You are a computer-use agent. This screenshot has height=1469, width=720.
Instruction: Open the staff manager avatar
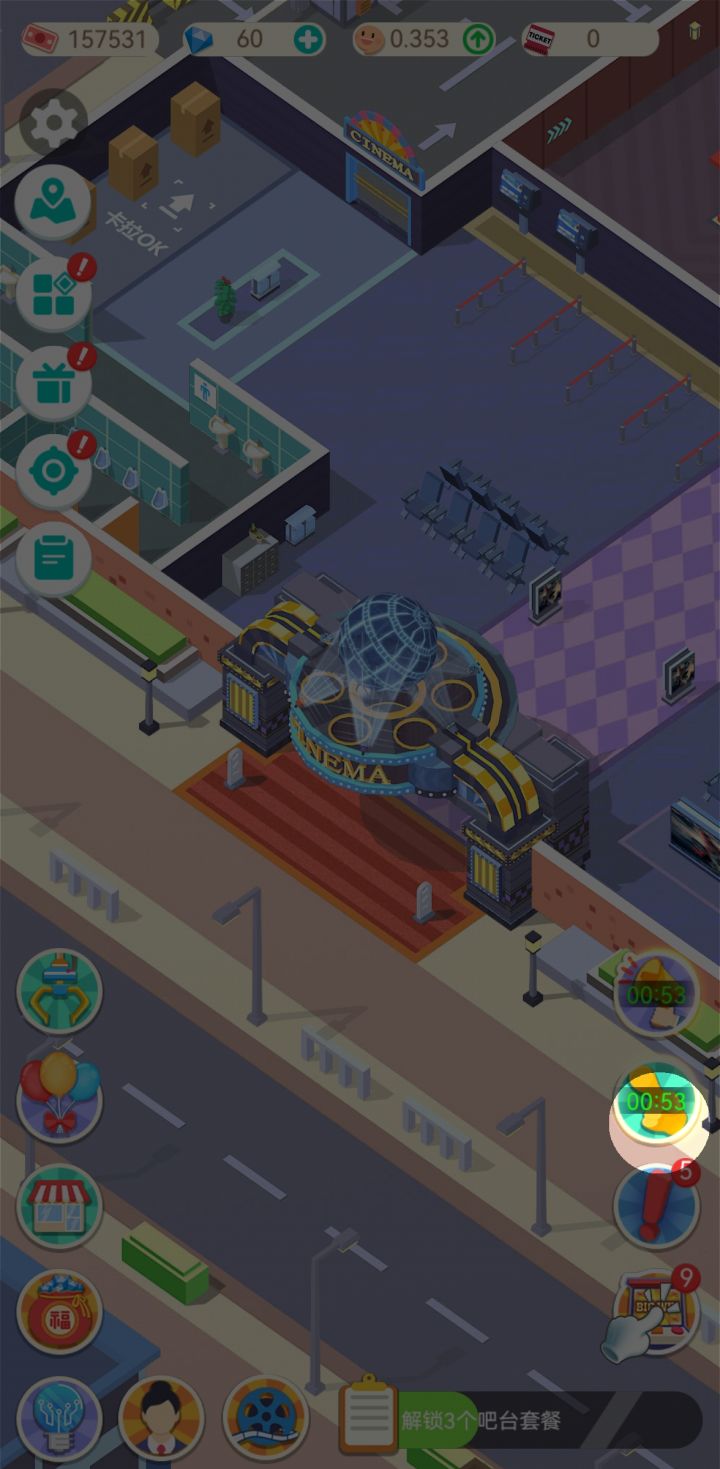point(161,1419)
